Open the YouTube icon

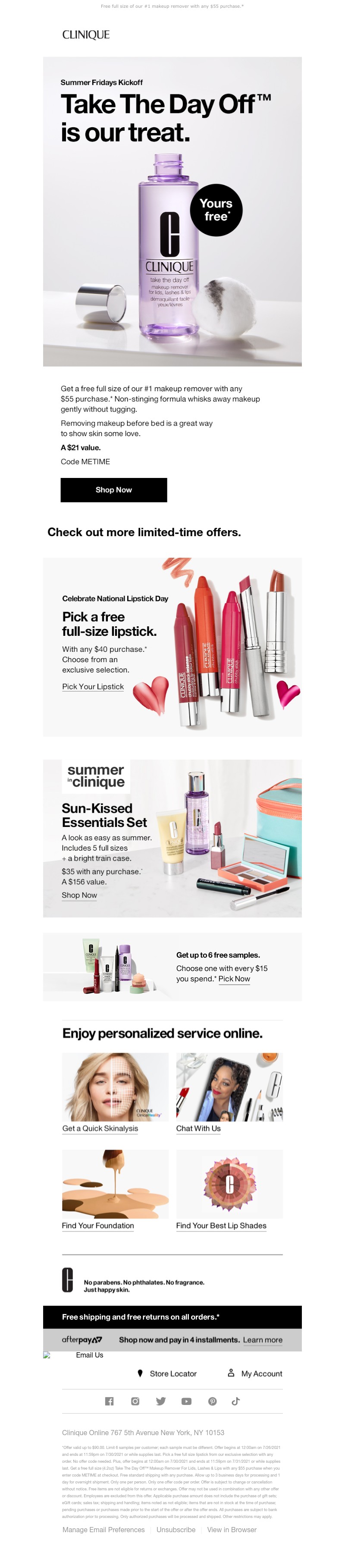tap(186, 1401)
